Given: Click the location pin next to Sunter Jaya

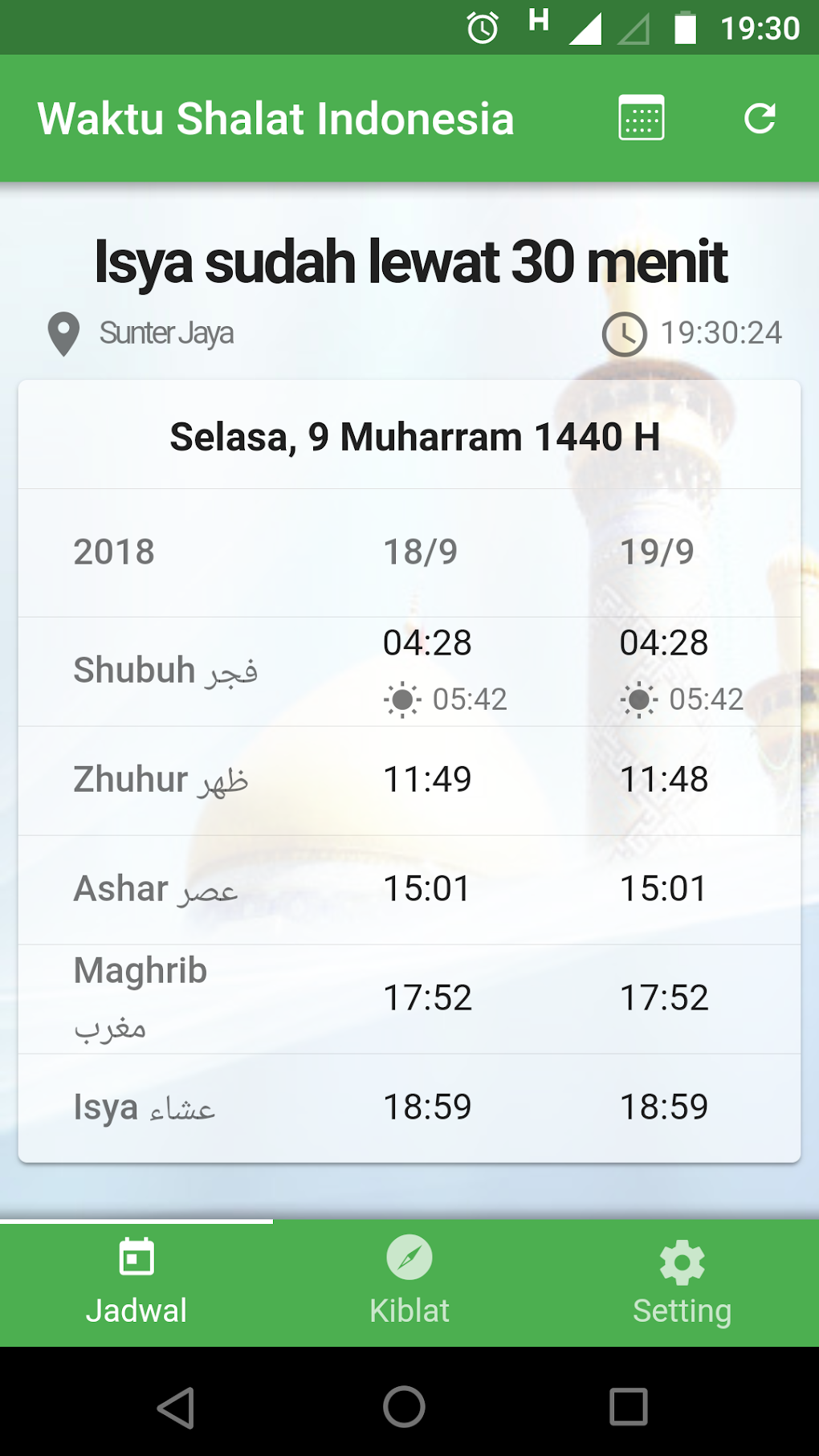Looking at the screenshot, I should [63, 332].
